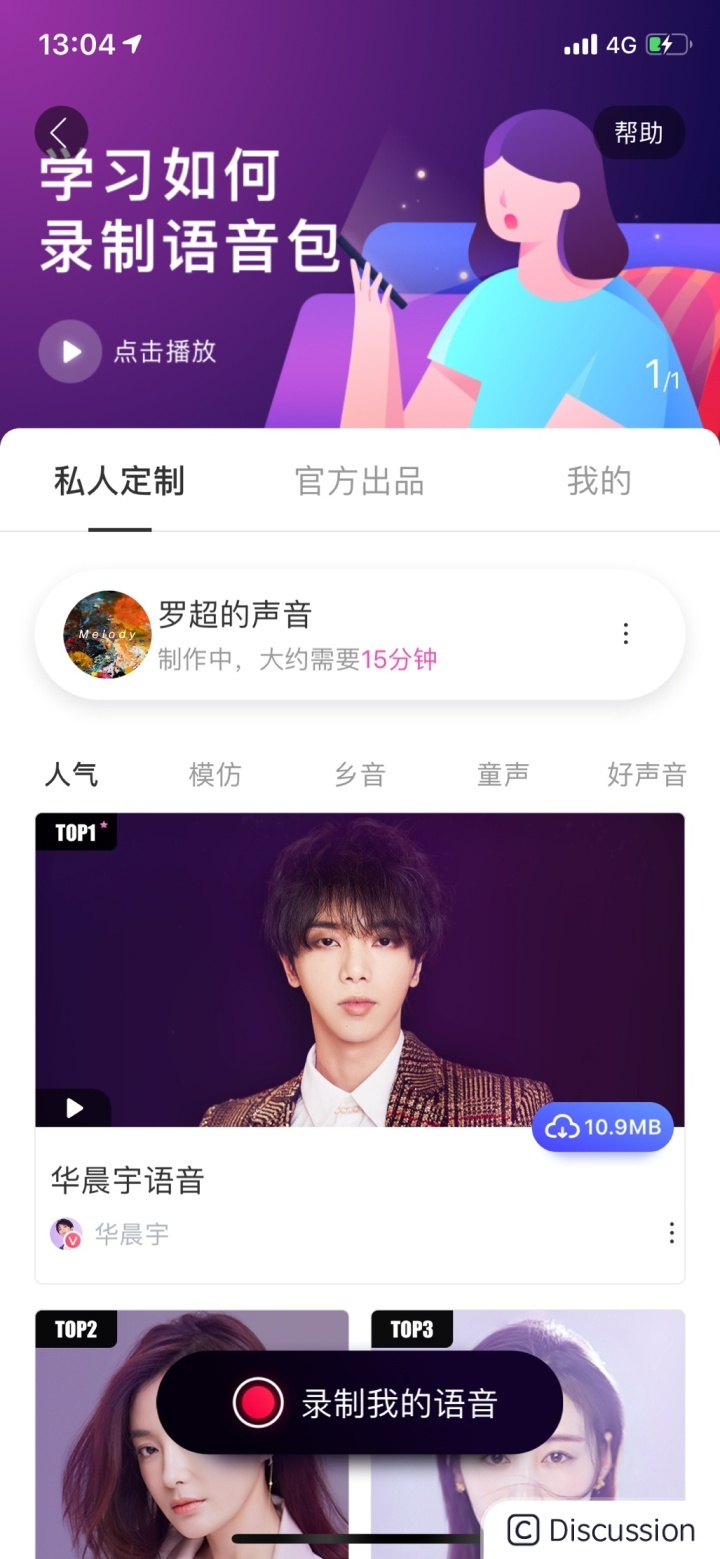The height and width of the screenshot is (1559, 720).
Task: Select the 模仿 category
Action: [x=215, y=774]
